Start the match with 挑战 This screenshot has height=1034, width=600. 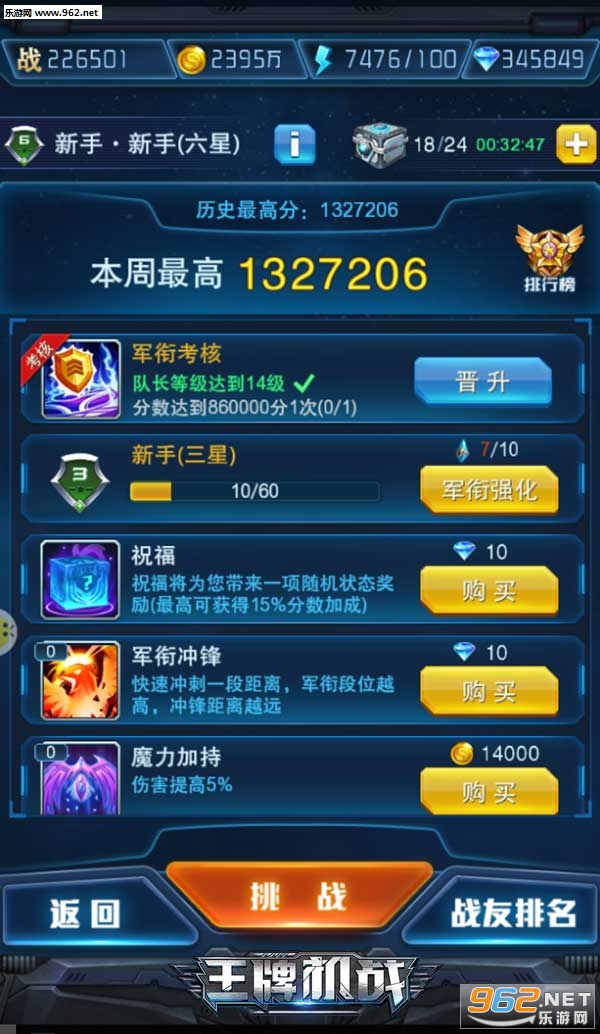299,895
